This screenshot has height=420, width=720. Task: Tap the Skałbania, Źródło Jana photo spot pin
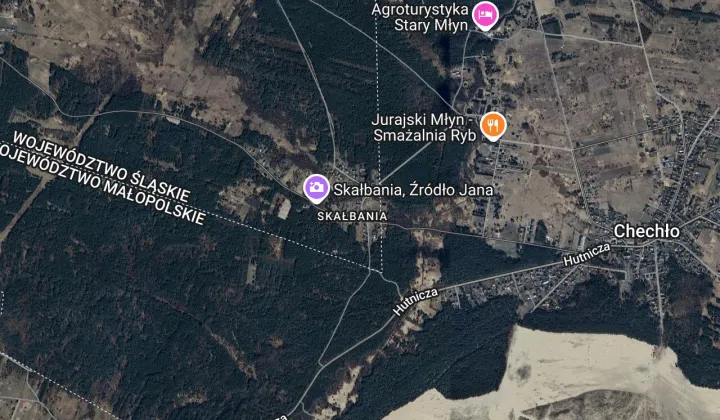pyautogui.click(x=316, y=186)
